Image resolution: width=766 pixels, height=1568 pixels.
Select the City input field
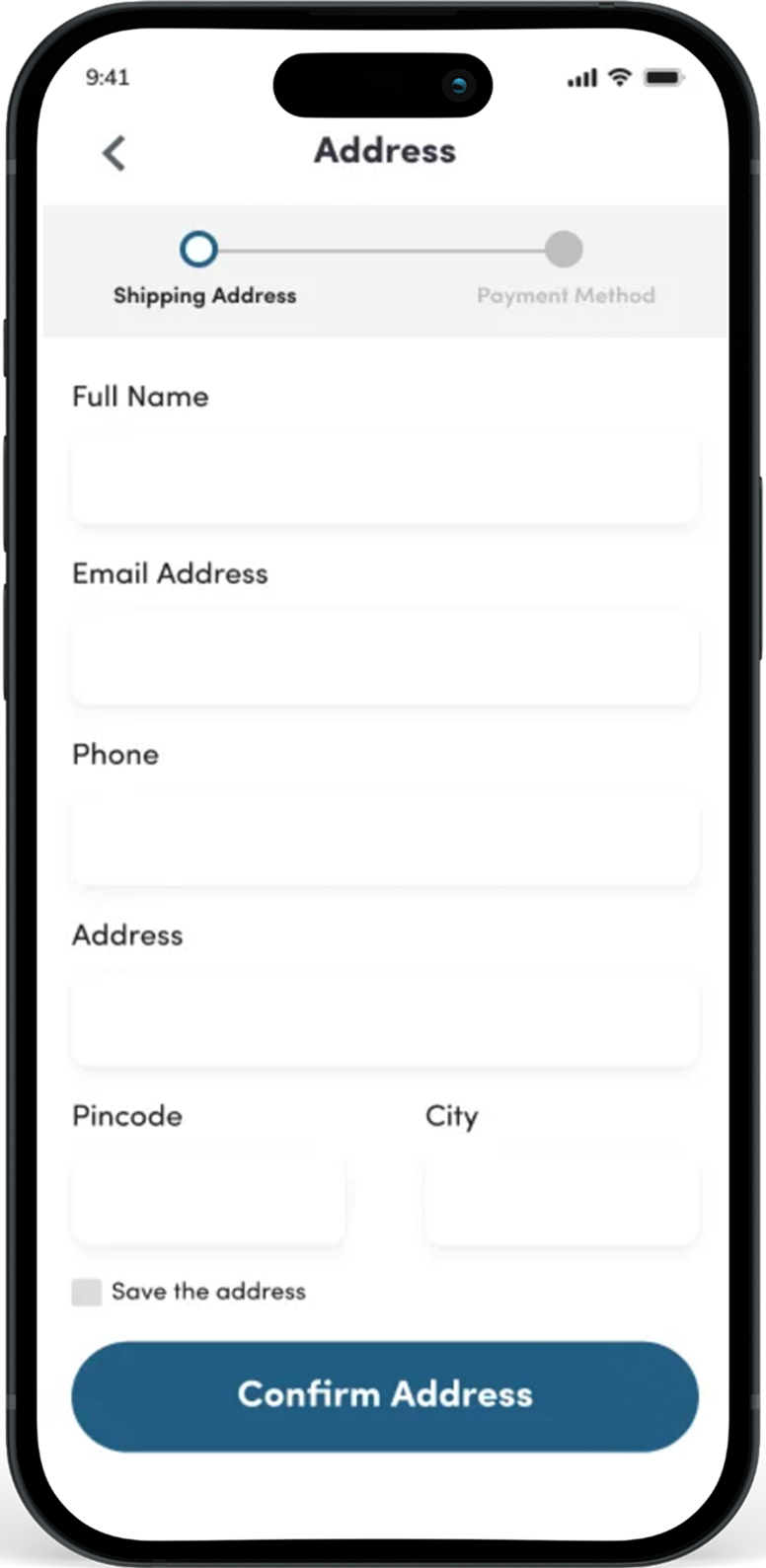(x=562, y=1200)
